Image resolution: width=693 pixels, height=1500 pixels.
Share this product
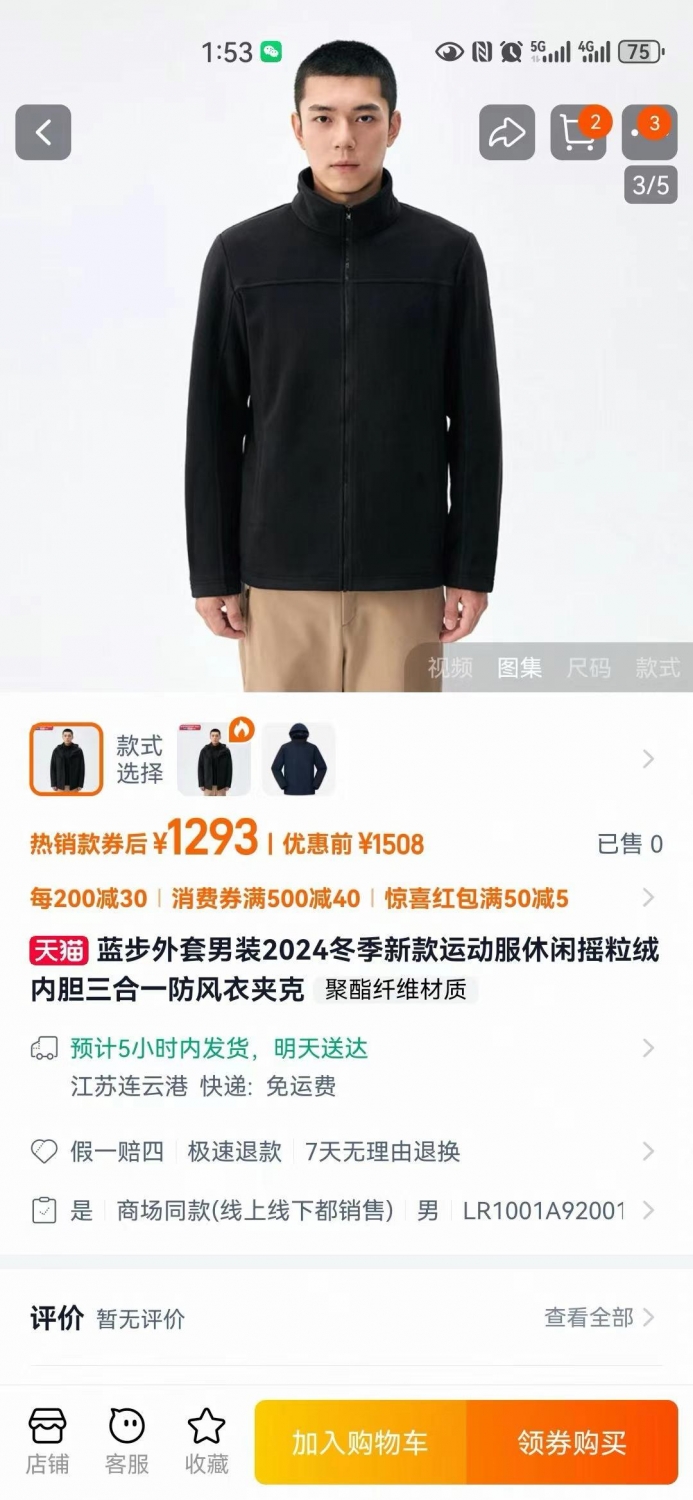coord(507,132)
